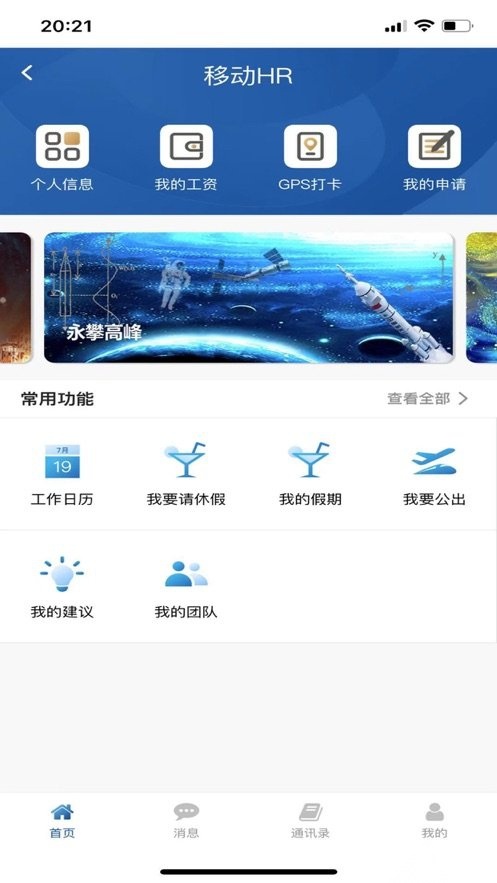Open 我的建议 suggestions
Screen dimensions: 497x883
click(x=62, y=587)
